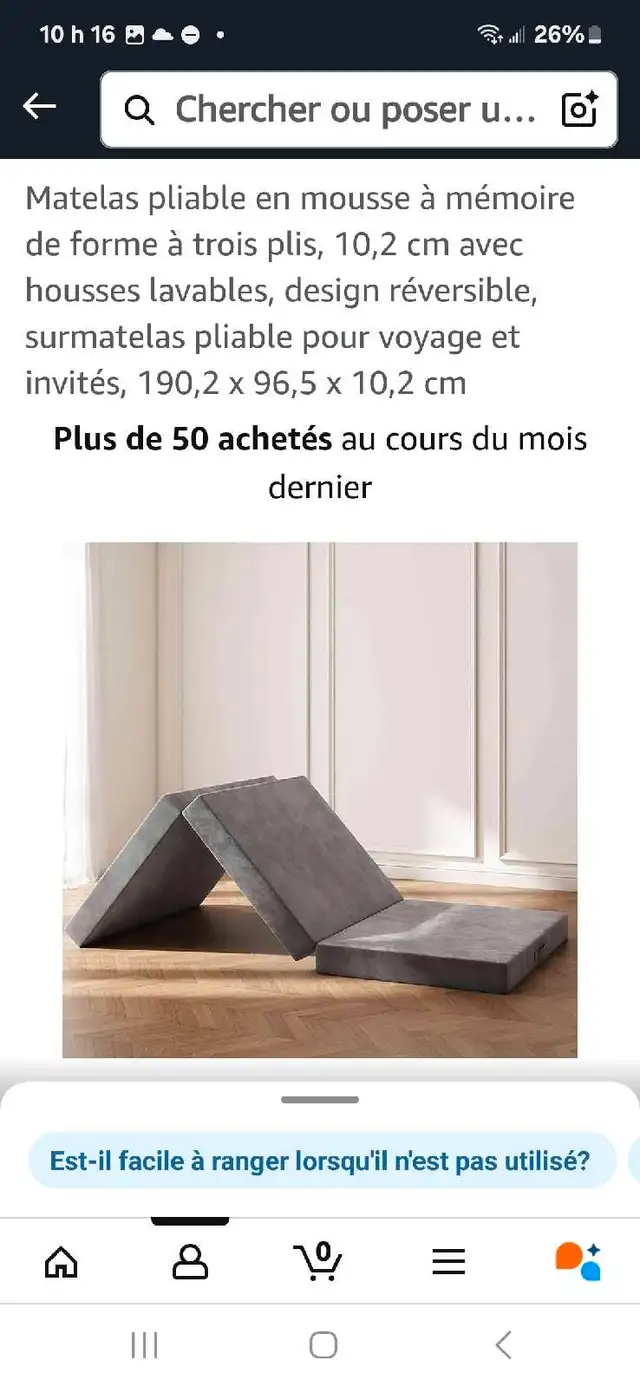640x1388 pixels.
Task: Tap the system home button
Action: [322, 1345]
